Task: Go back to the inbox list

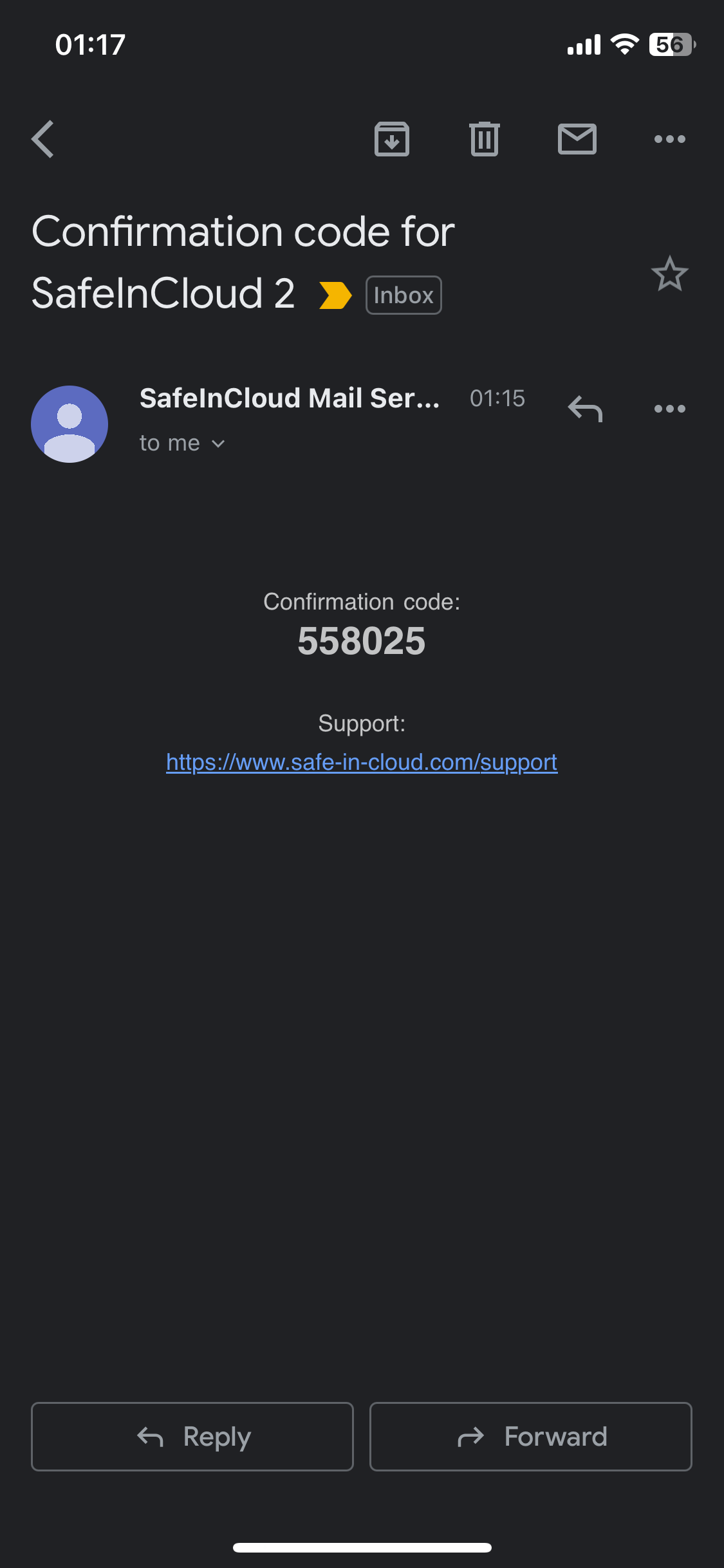Action: point(43,139)
